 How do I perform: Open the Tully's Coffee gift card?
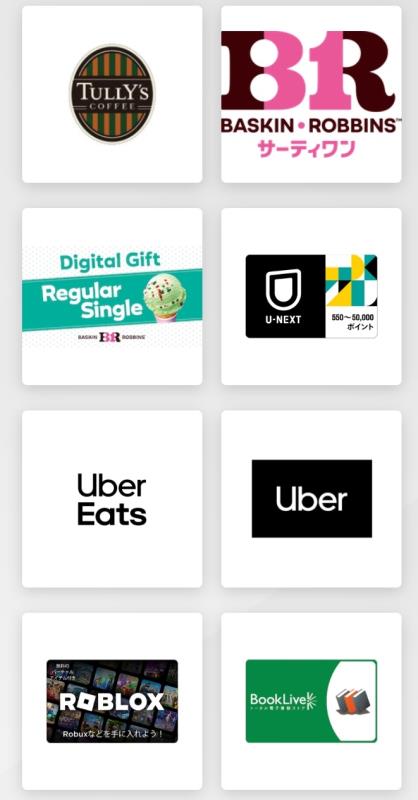point(112,94)
